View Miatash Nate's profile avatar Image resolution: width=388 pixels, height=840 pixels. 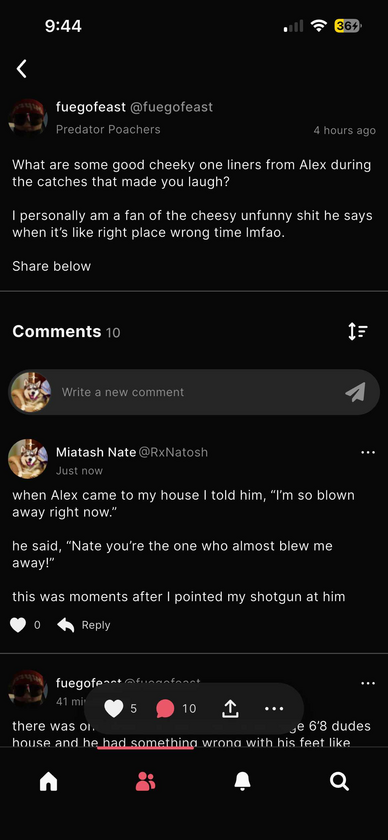pos(27,459)
